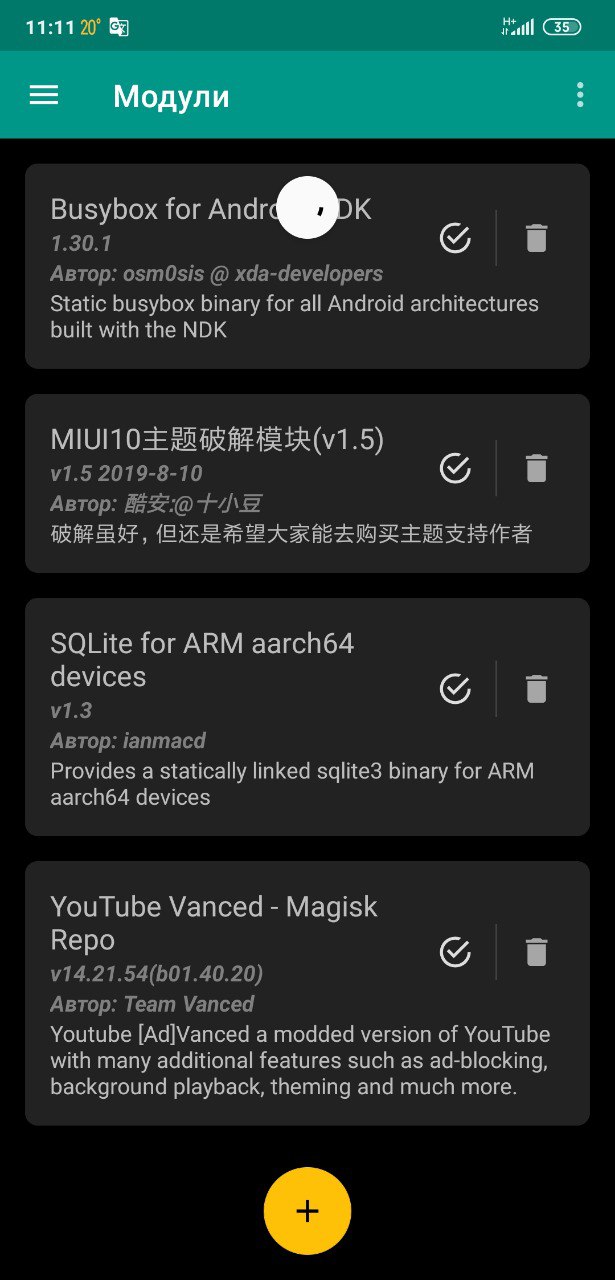Open the overflow menu in the app bar
Viewport: 615px width, 1280px height.
[x=580, y=95]
